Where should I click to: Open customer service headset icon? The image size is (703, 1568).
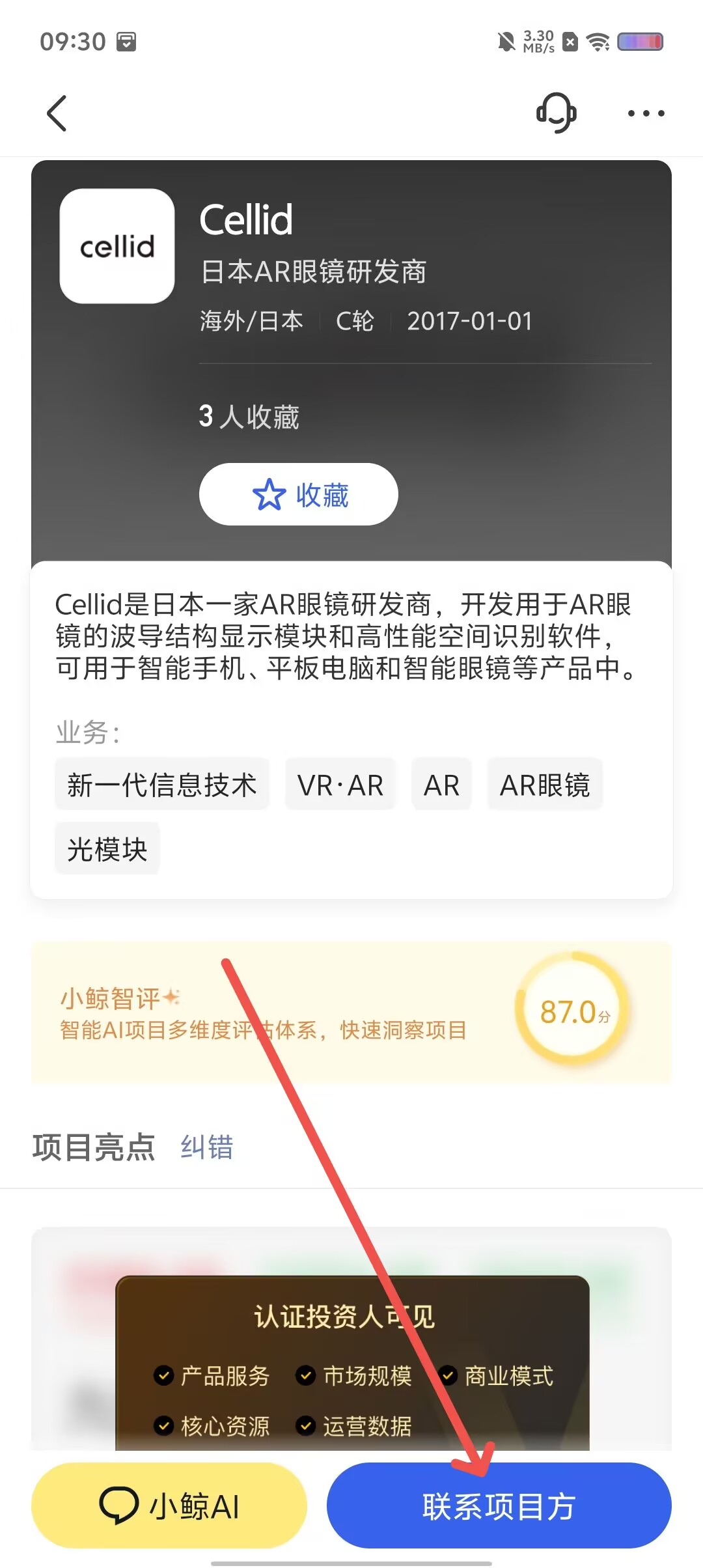(x=556, y=113)
